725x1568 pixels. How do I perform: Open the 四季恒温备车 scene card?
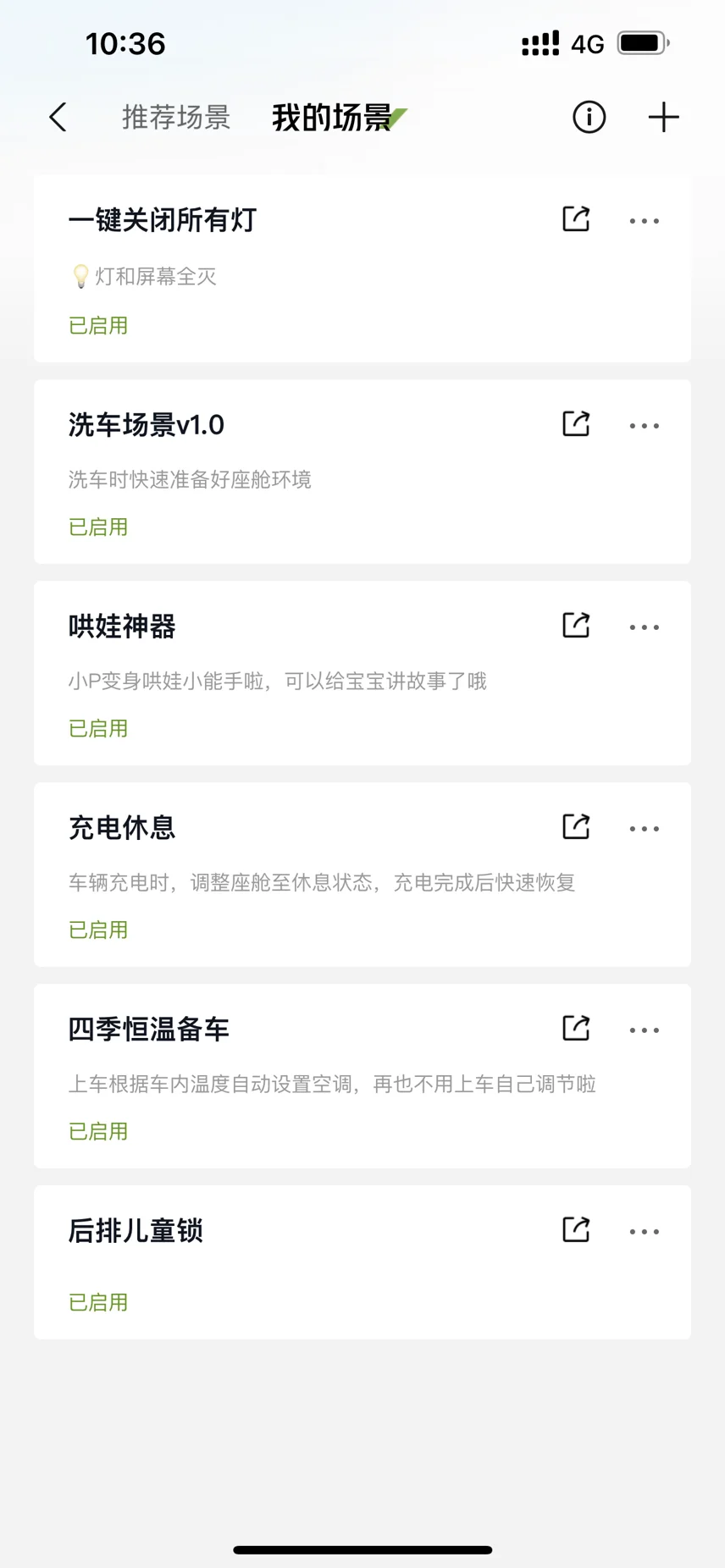point(362,1076)
